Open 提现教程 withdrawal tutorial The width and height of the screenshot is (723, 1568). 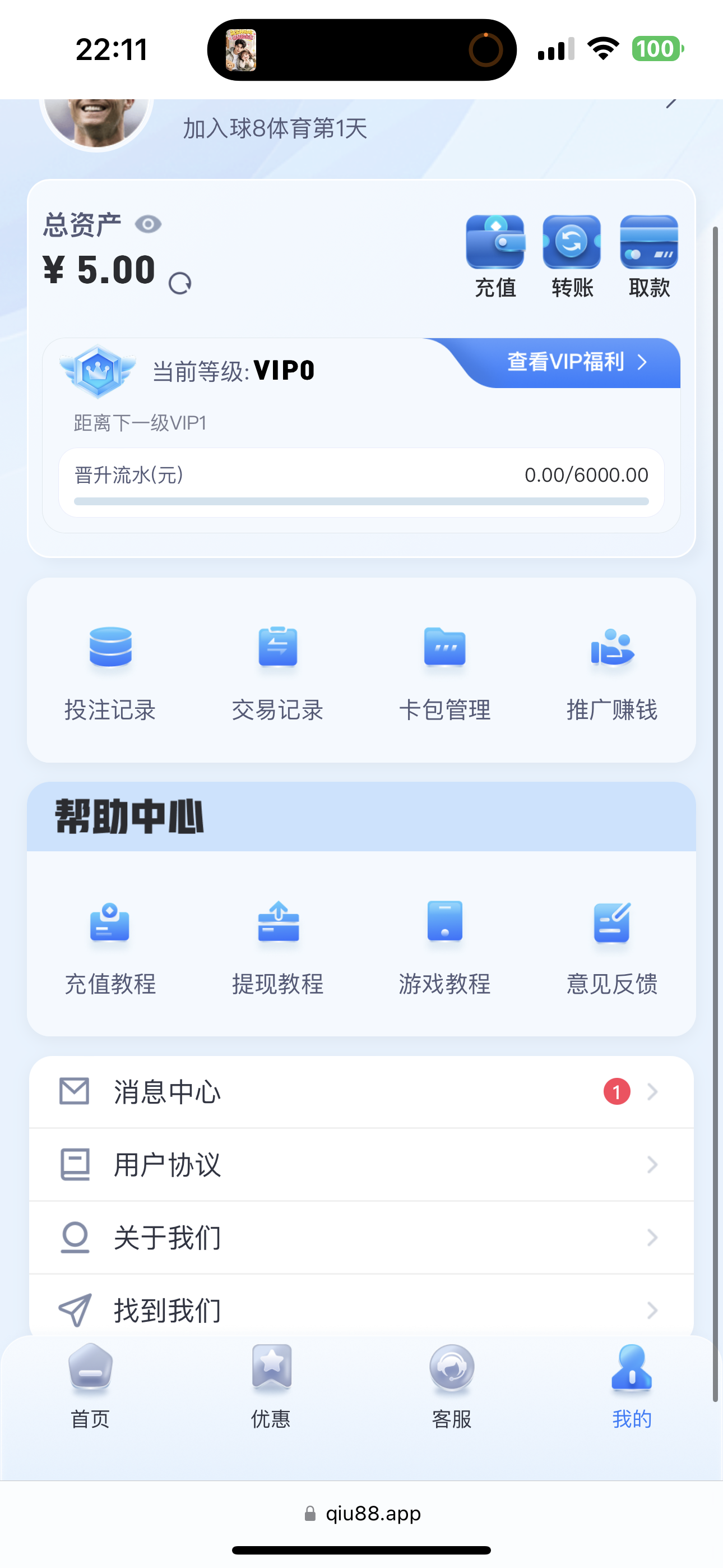tap(277, 948)
